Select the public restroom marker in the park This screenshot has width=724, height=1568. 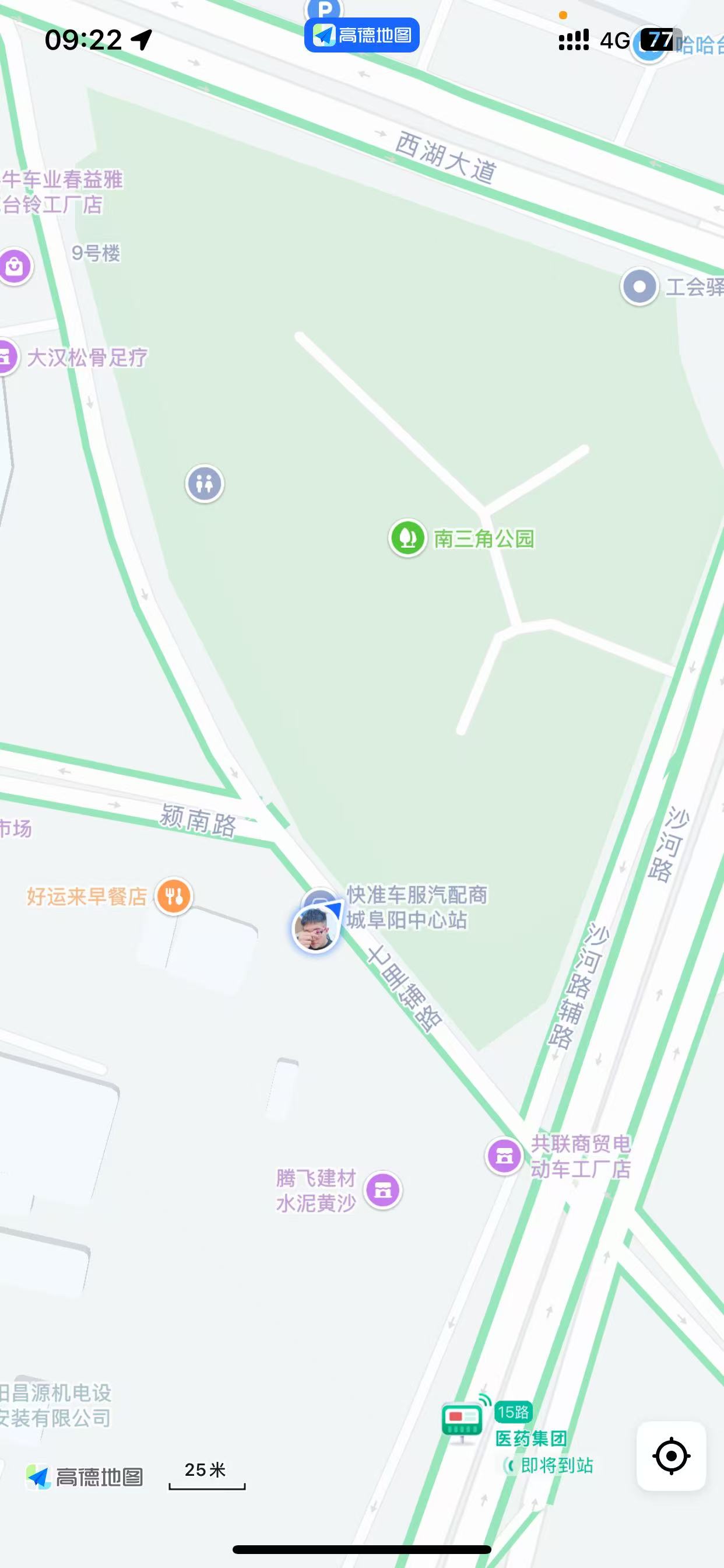[x=205, y=484]
